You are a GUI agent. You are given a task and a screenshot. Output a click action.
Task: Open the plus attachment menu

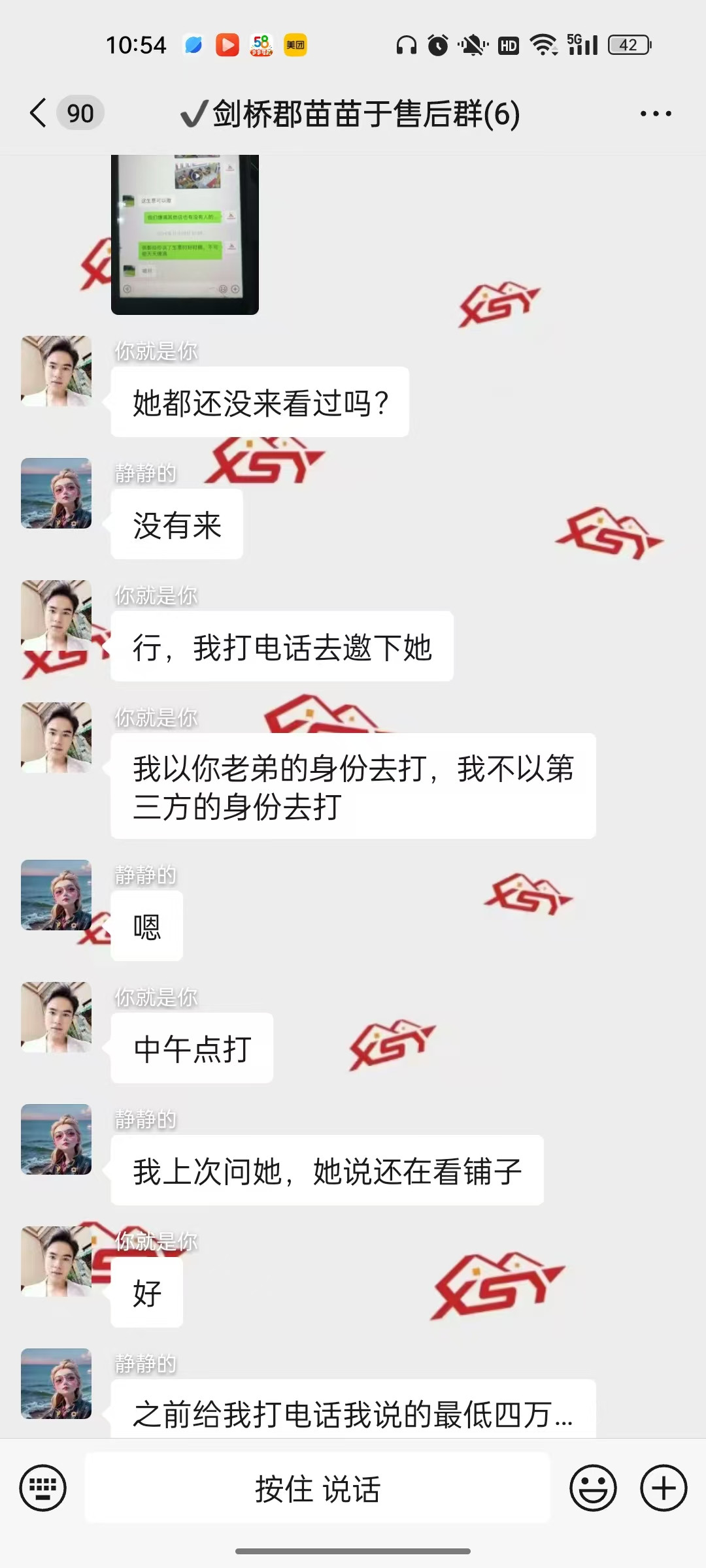tap(664, 1488)
